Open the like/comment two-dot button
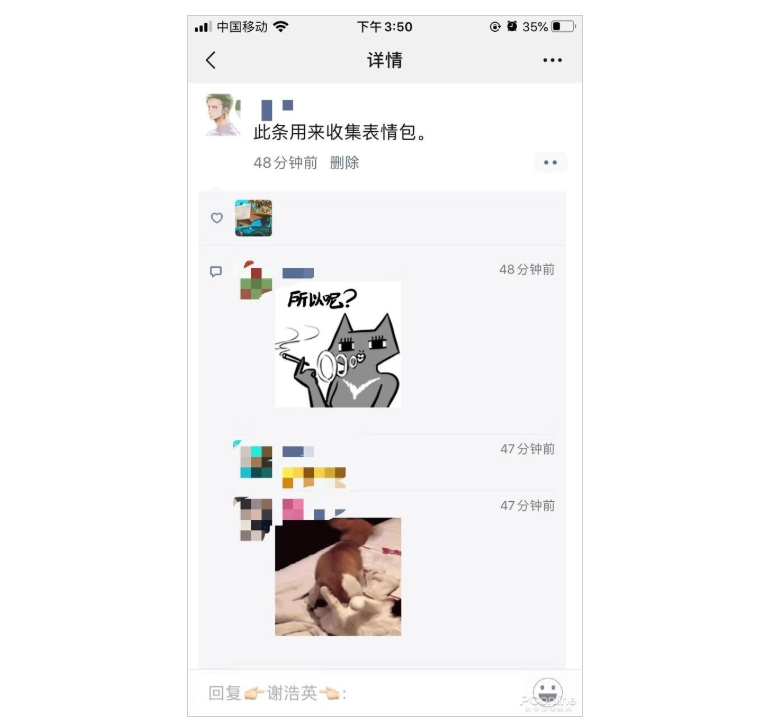782x723 pixels. click(x=549, y=162)
